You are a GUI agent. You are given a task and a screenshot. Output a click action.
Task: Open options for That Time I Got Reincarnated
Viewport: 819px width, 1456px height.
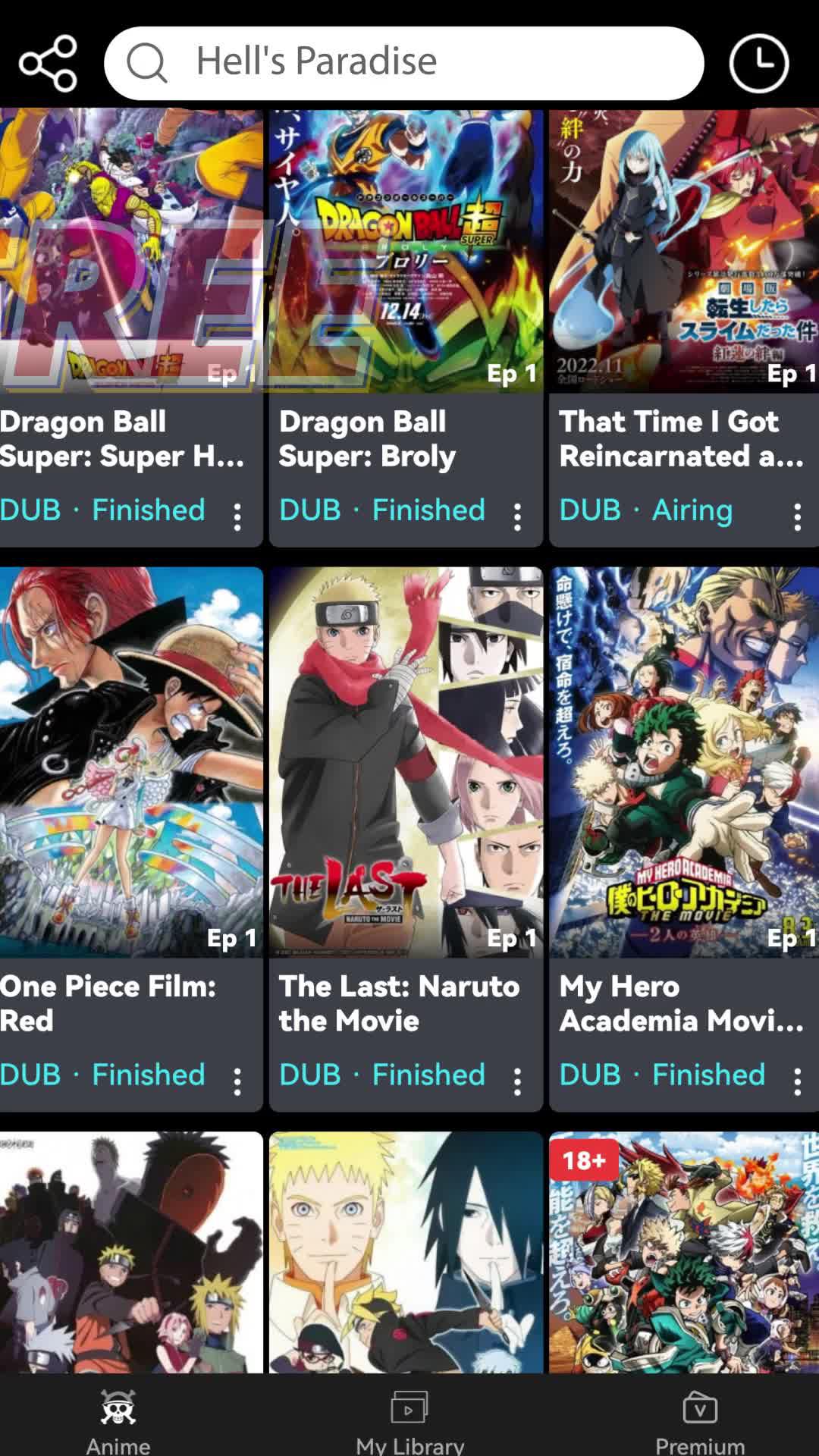[797, 517]
